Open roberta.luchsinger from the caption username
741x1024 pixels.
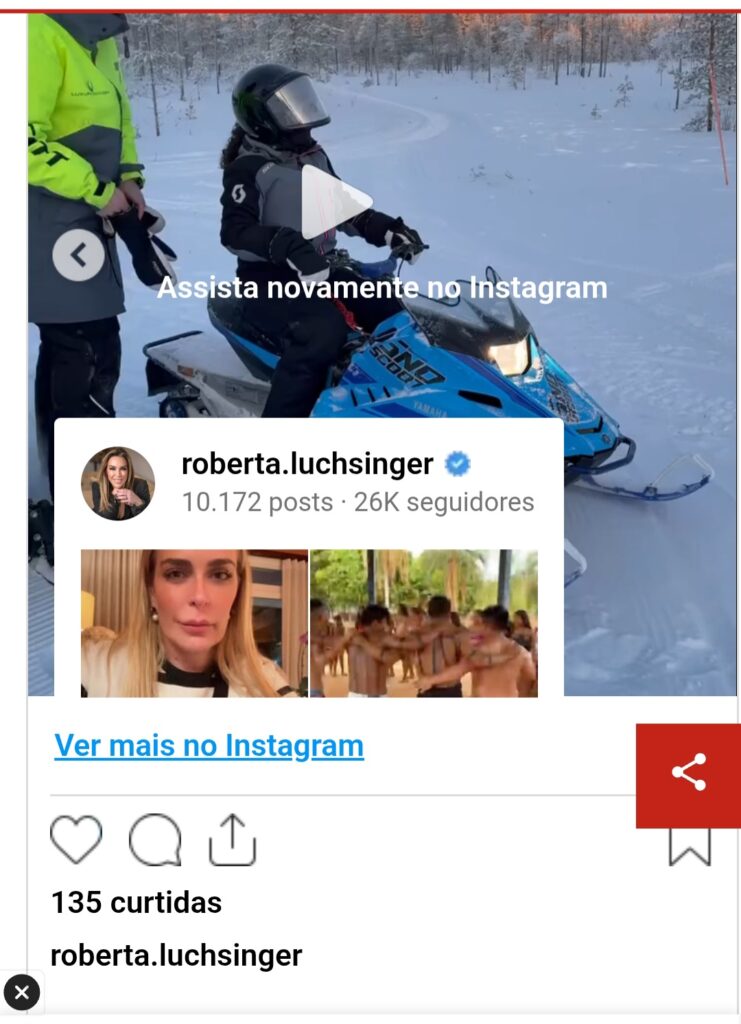(x=176, y=955)
